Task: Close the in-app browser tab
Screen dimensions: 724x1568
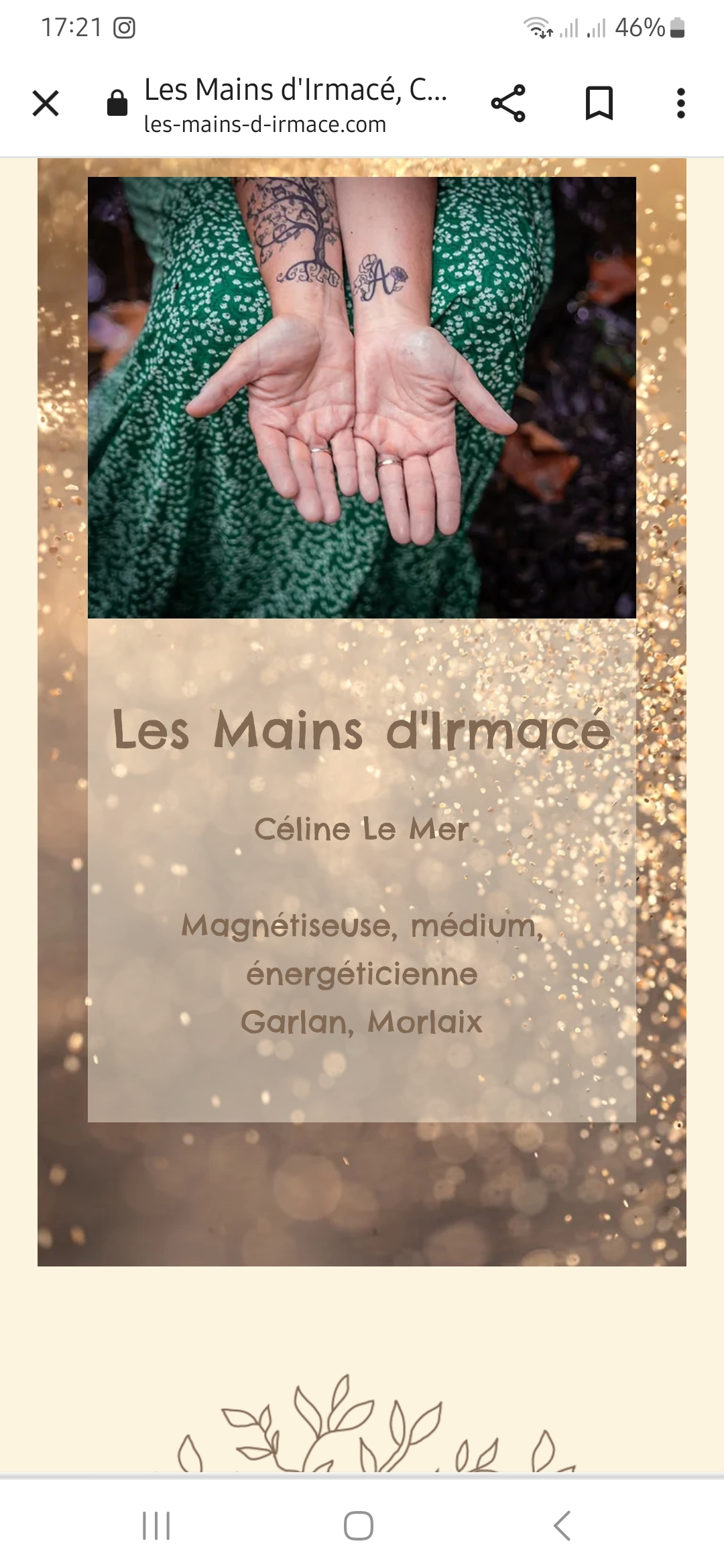Action: click(x=46, y=103)
